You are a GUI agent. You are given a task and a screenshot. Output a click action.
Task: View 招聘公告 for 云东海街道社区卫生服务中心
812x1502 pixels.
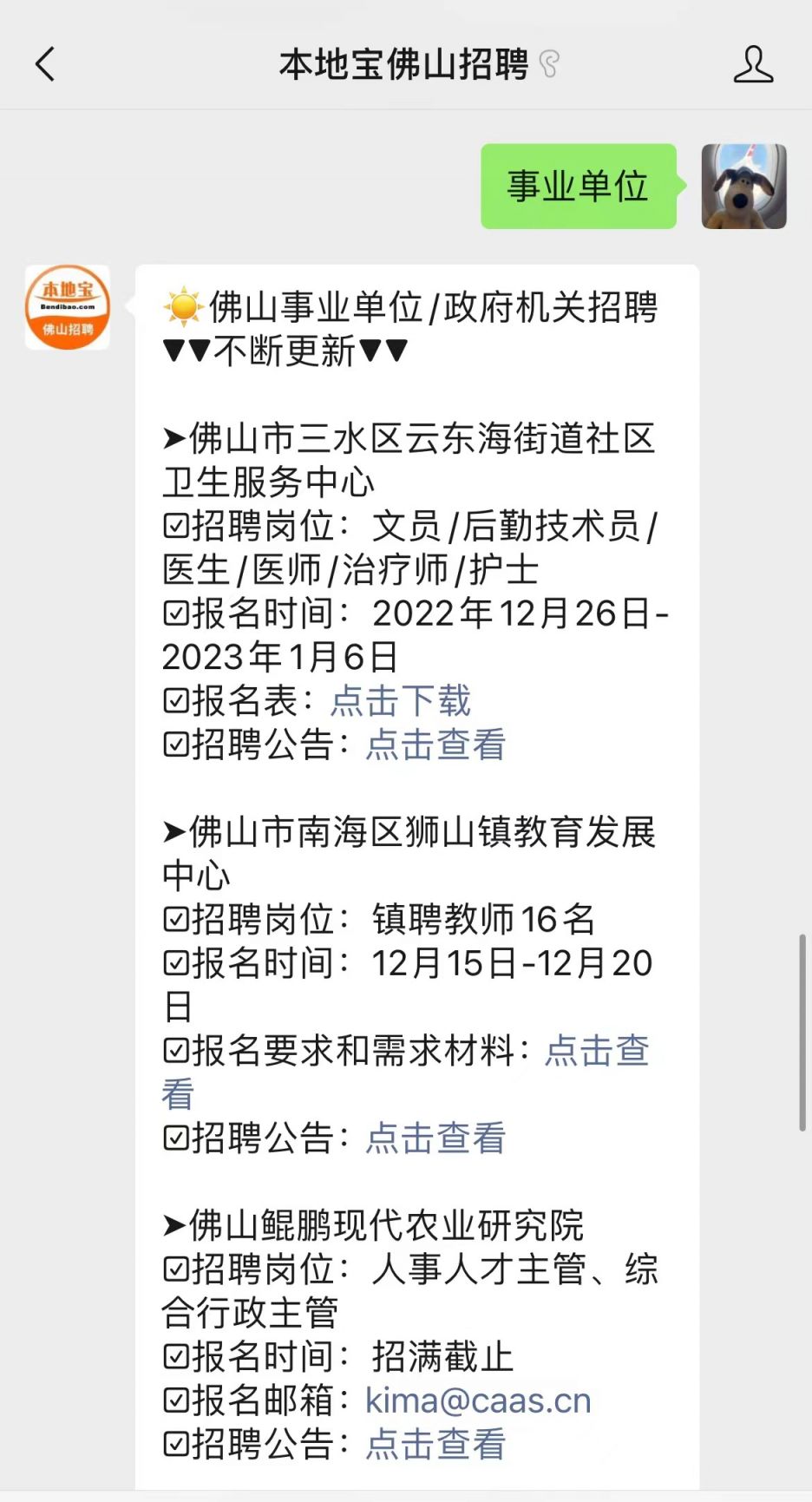pos(435,744)
